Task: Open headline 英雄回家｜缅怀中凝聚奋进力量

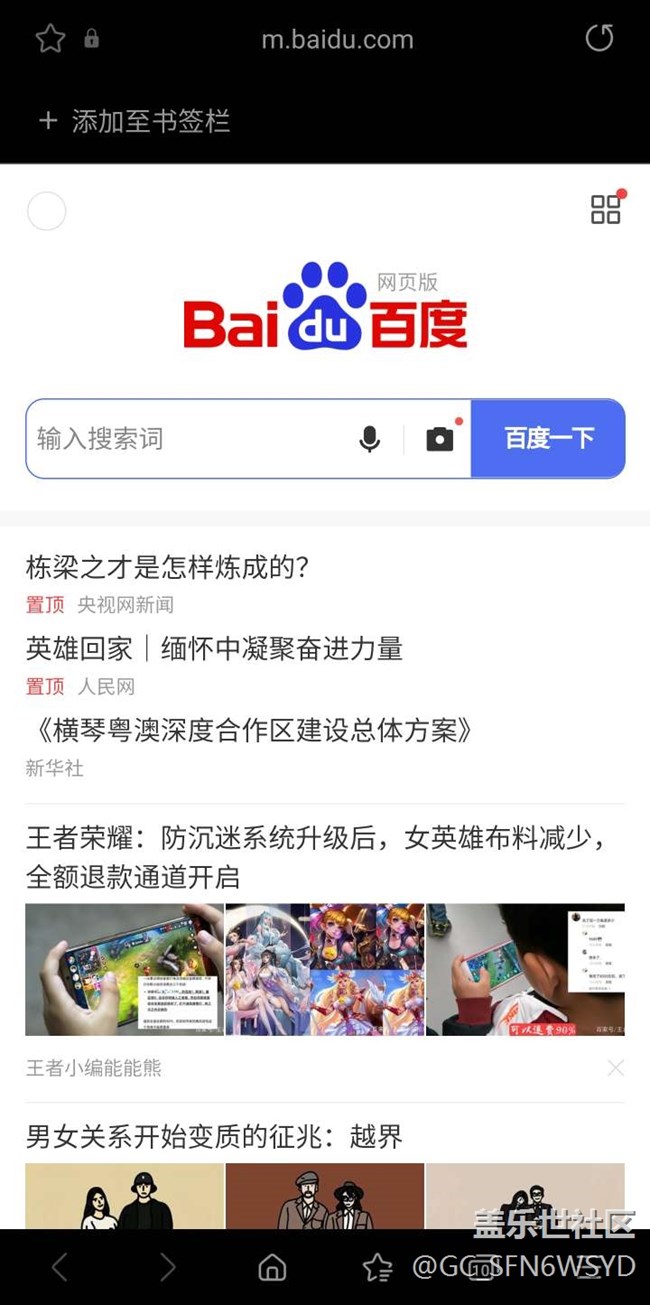Action: point(214,648)
